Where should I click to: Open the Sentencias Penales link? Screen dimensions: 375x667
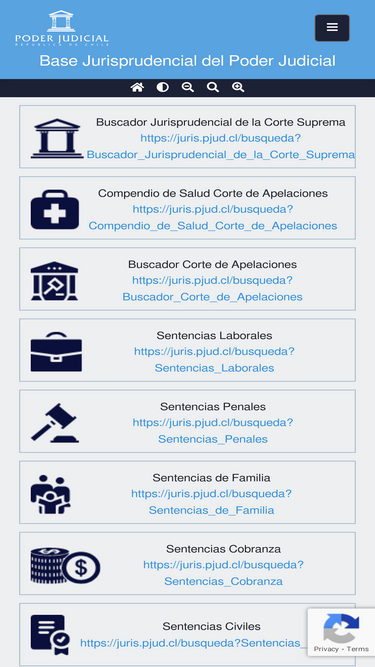click(x=213, y=430)
